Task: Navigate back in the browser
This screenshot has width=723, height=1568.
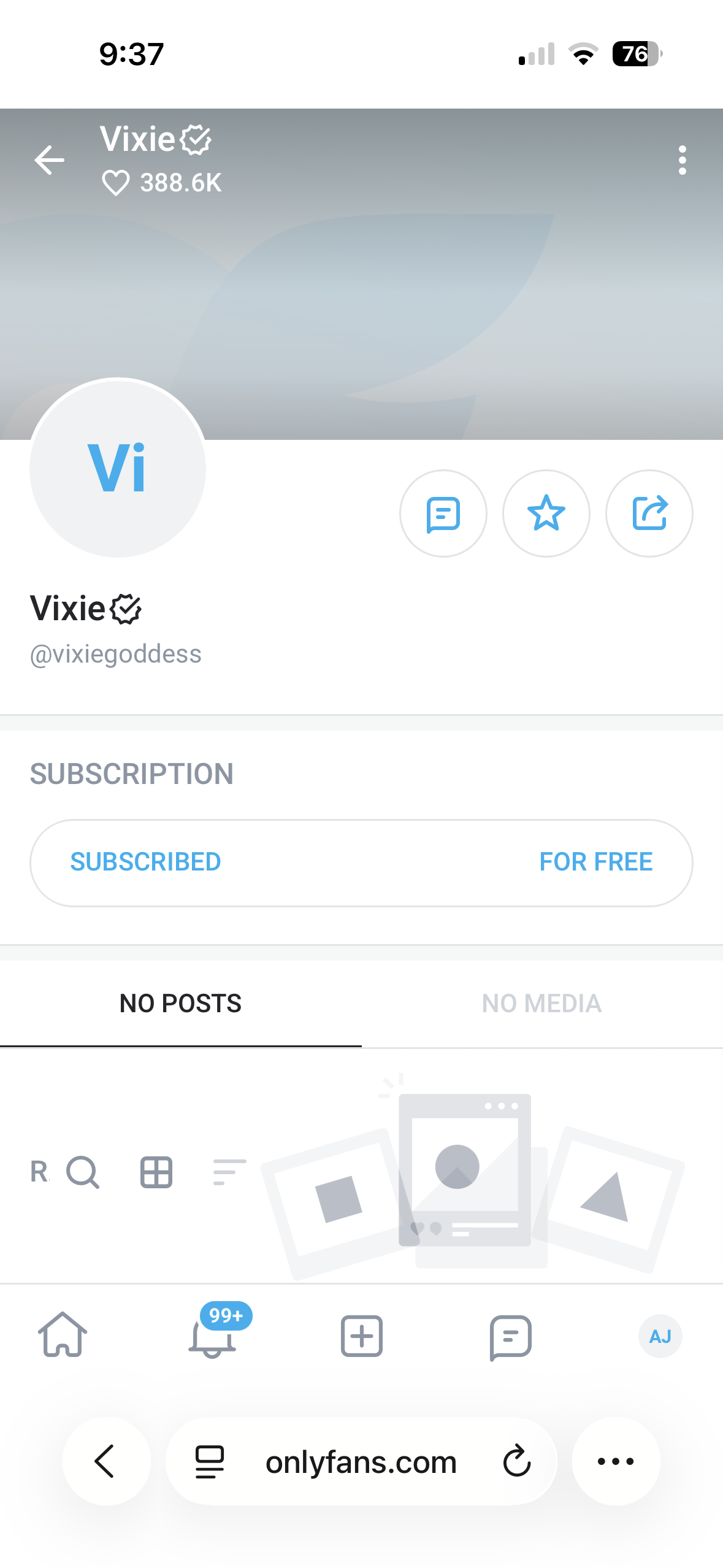Action: (105, 1461)
